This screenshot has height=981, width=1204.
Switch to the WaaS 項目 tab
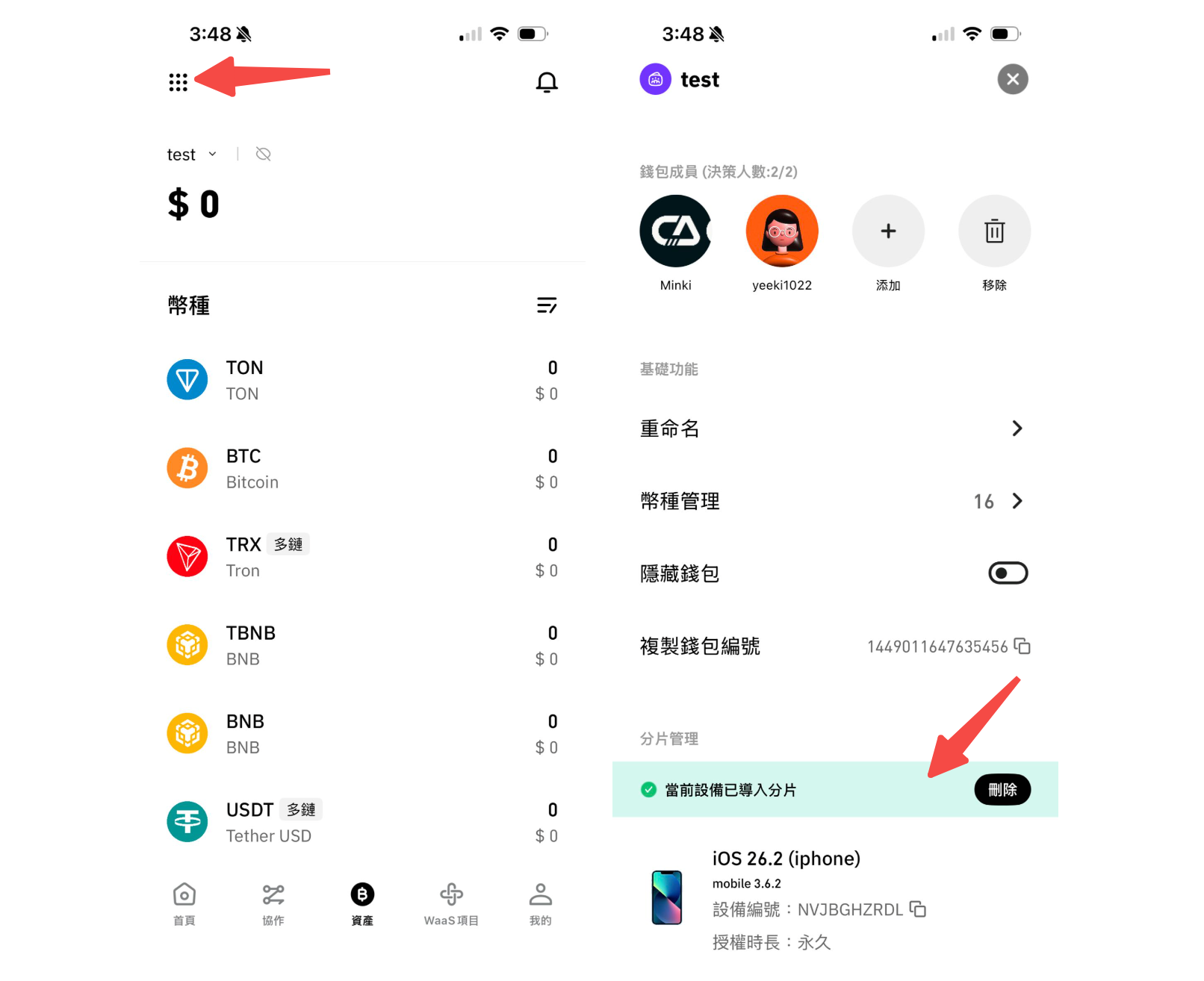pos(451,903)
